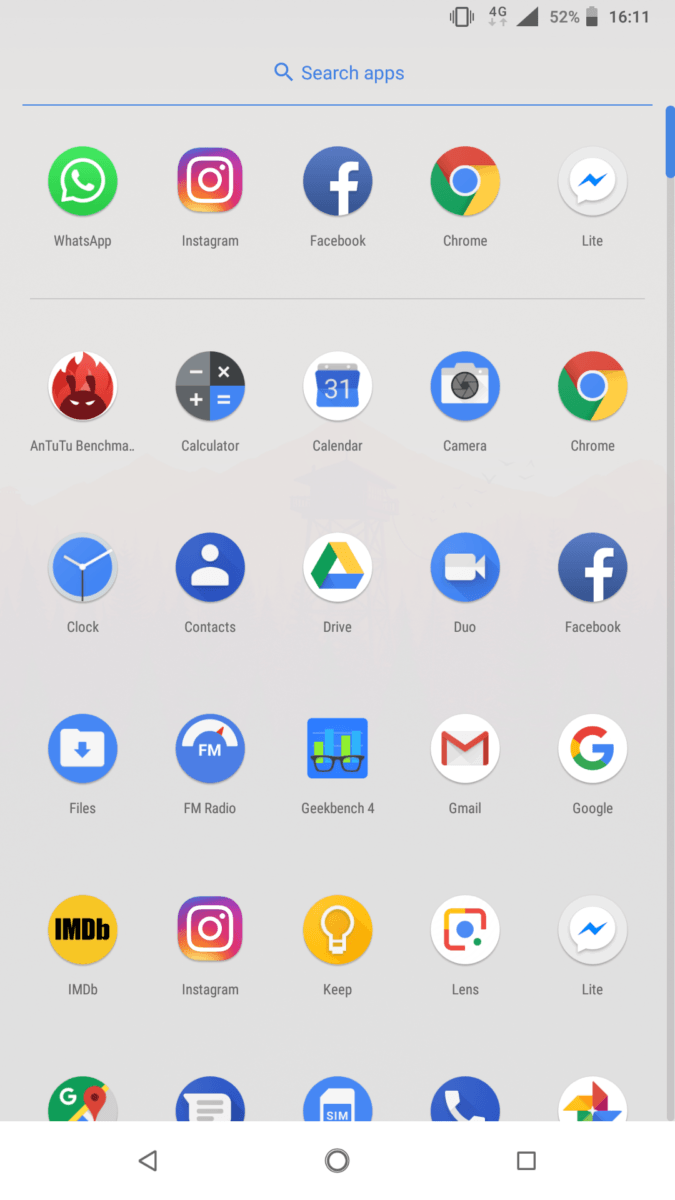675x1200 pixels.
Task: Start the Camera app
Action: (465, 387)
